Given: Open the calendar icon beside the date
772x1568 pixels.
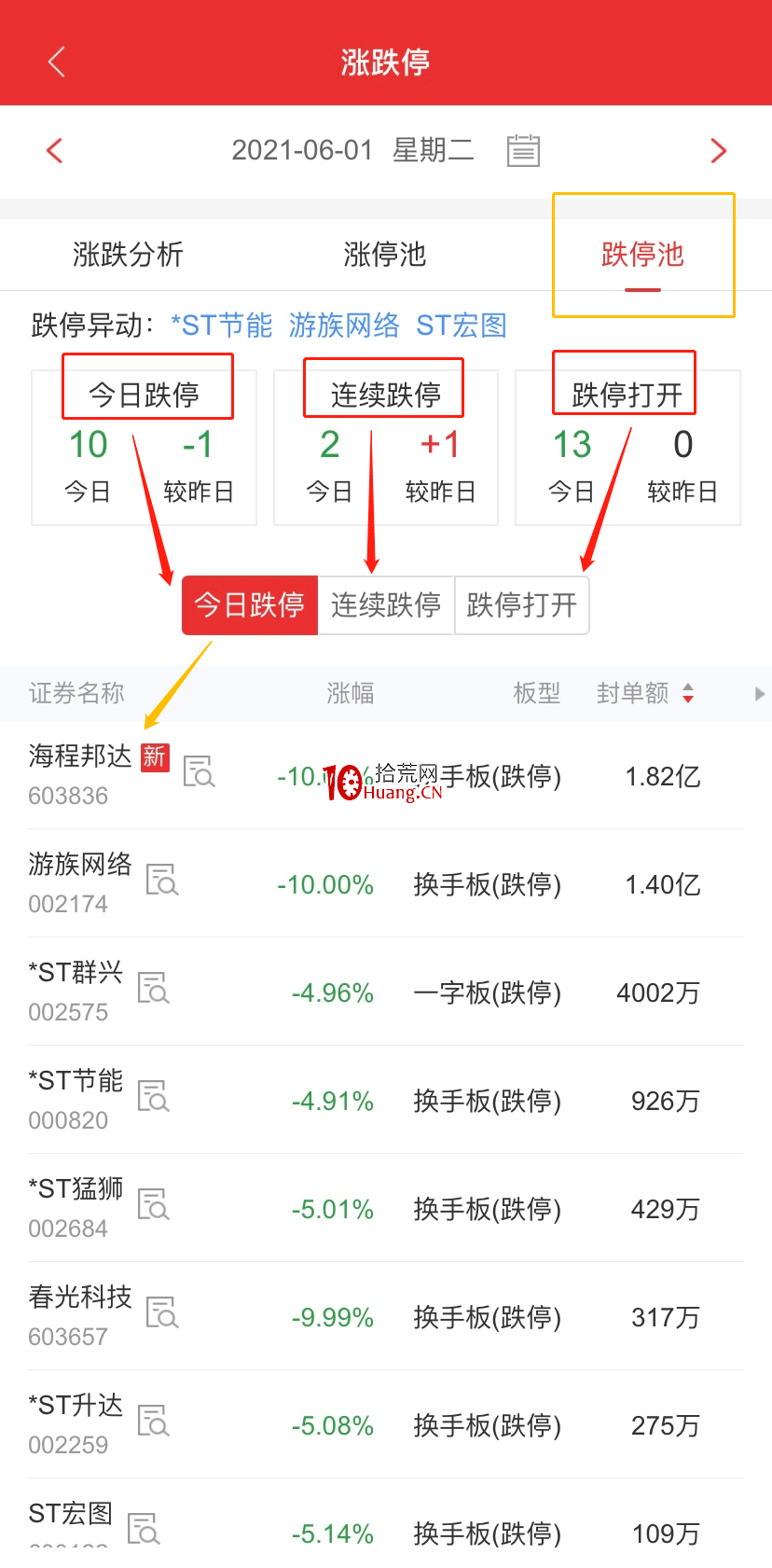Looking at the screenshot, I should [x=523, y=150].
